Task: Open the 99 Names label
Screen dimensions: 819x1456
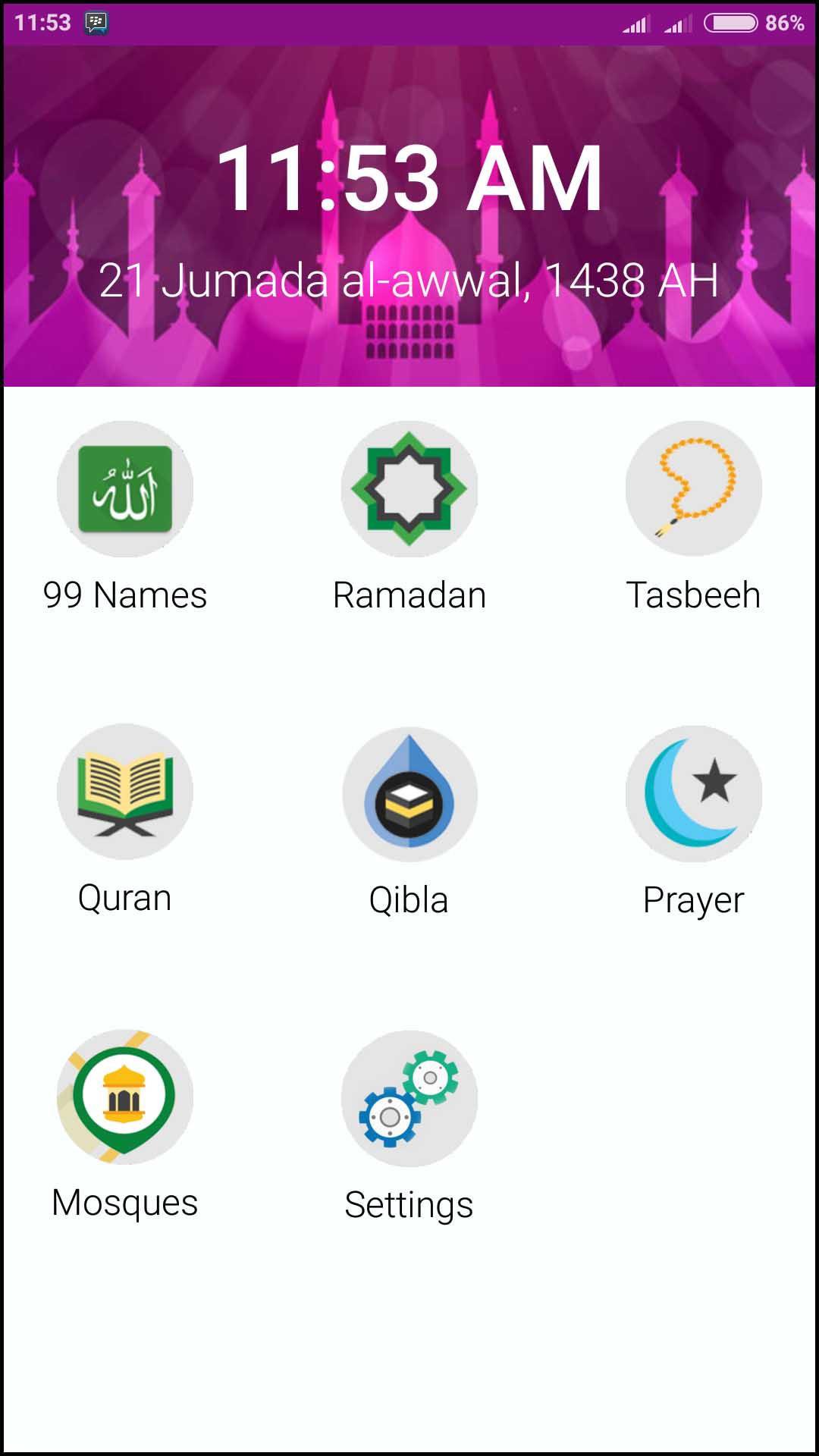Action: click(x=125, y=595)
